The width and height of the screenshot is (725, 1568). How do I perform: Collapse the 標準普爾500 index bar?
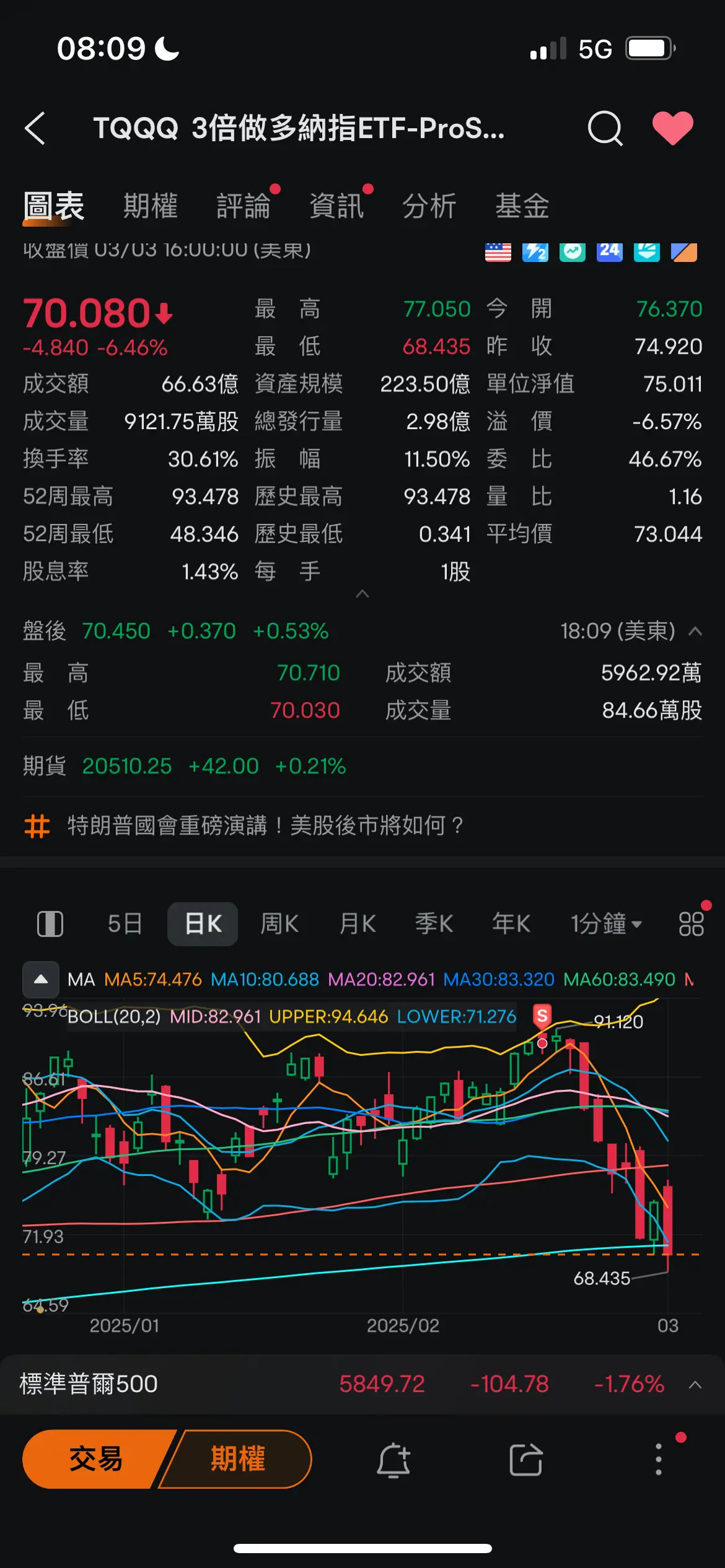pyautogui.click(x=694, y=1385)
